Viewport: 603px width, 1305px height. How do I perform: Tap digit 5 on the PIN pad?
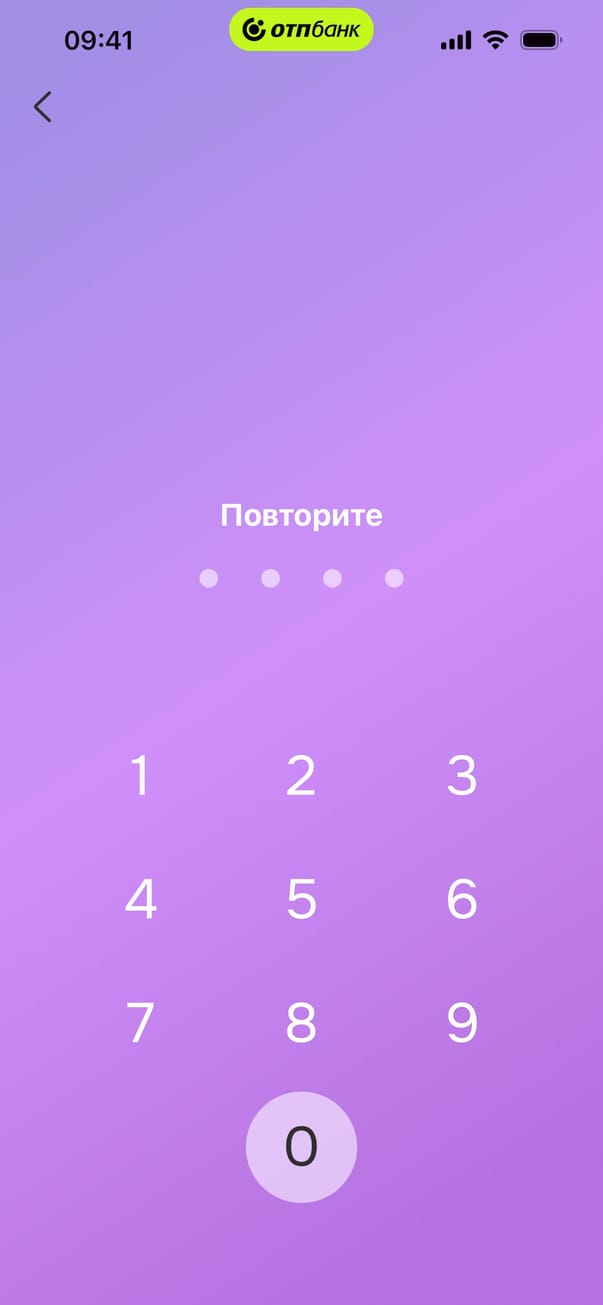pos(301,899)
